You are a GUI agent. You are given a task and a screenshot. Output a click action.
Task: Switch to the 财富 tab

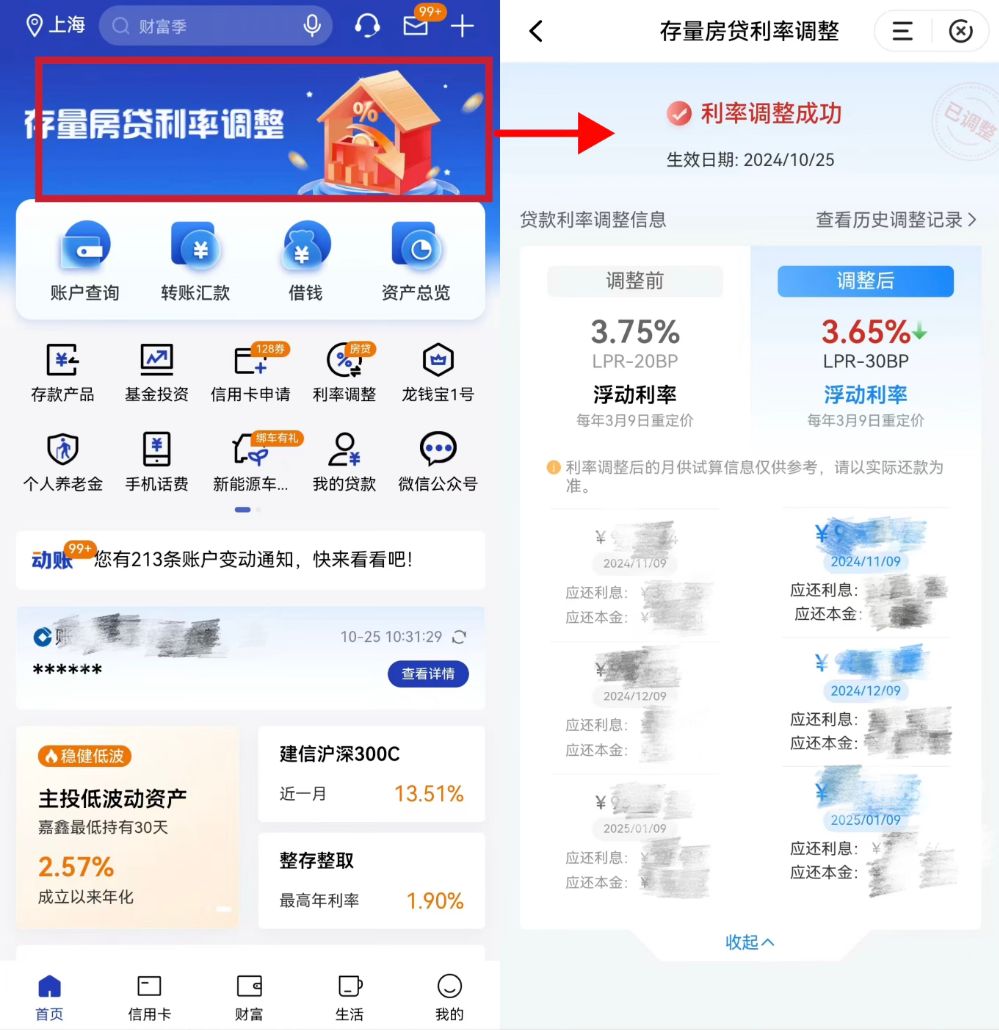pos(249,997)
